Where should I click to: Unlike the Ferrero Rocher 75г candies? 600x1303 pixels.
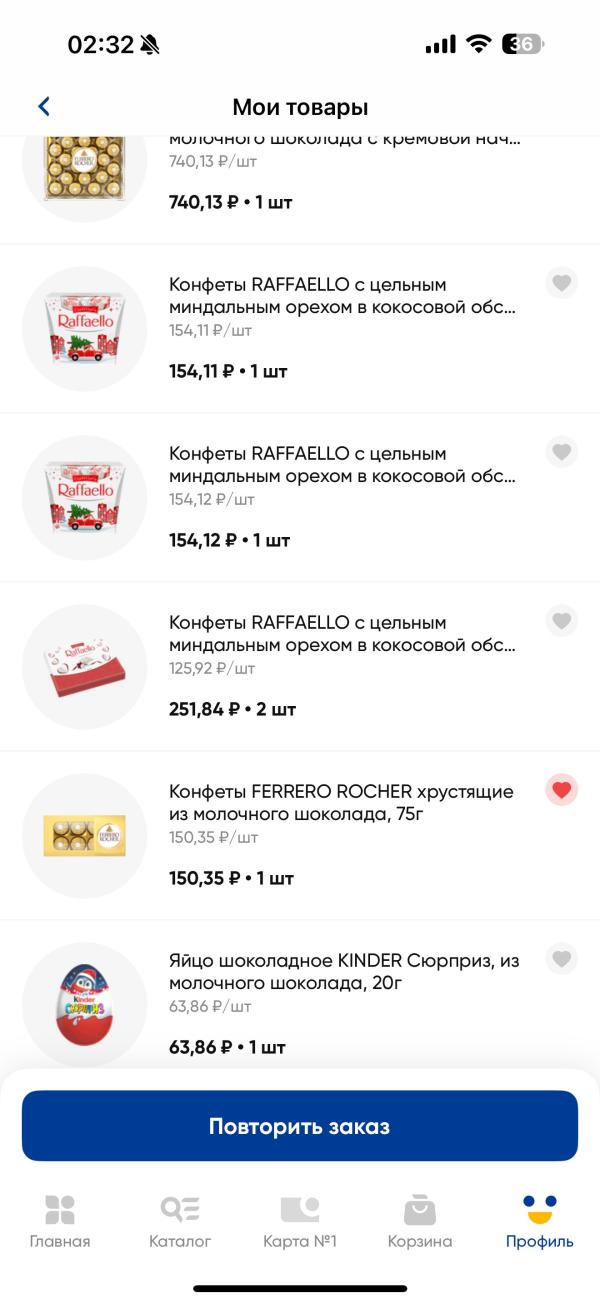tap(562, 790)
